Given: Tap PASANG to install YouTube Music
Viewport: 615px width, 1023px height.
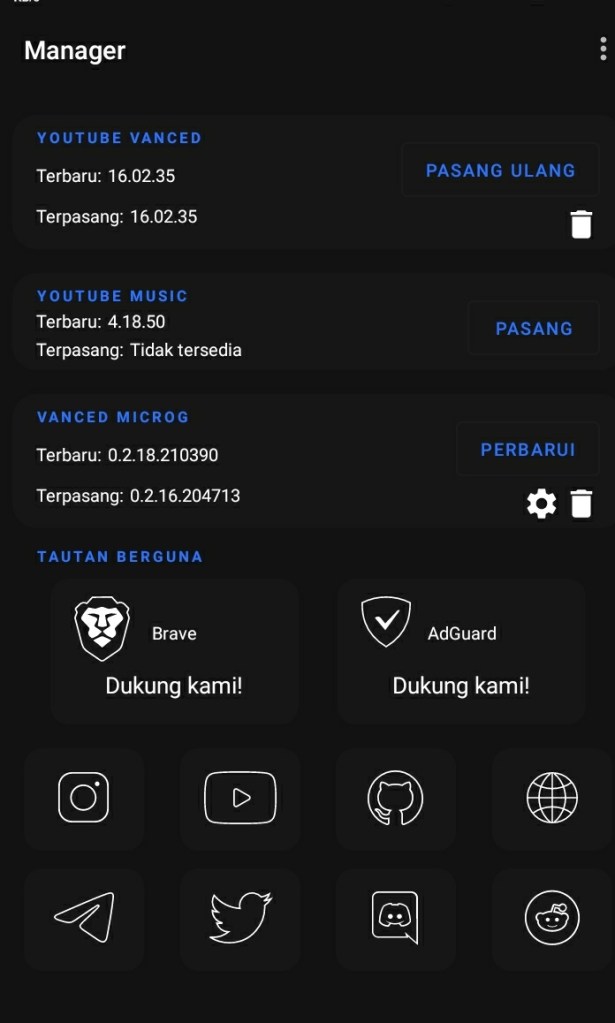Looking at the screenshot, I should pyautogui.click(x=534, y=328).
